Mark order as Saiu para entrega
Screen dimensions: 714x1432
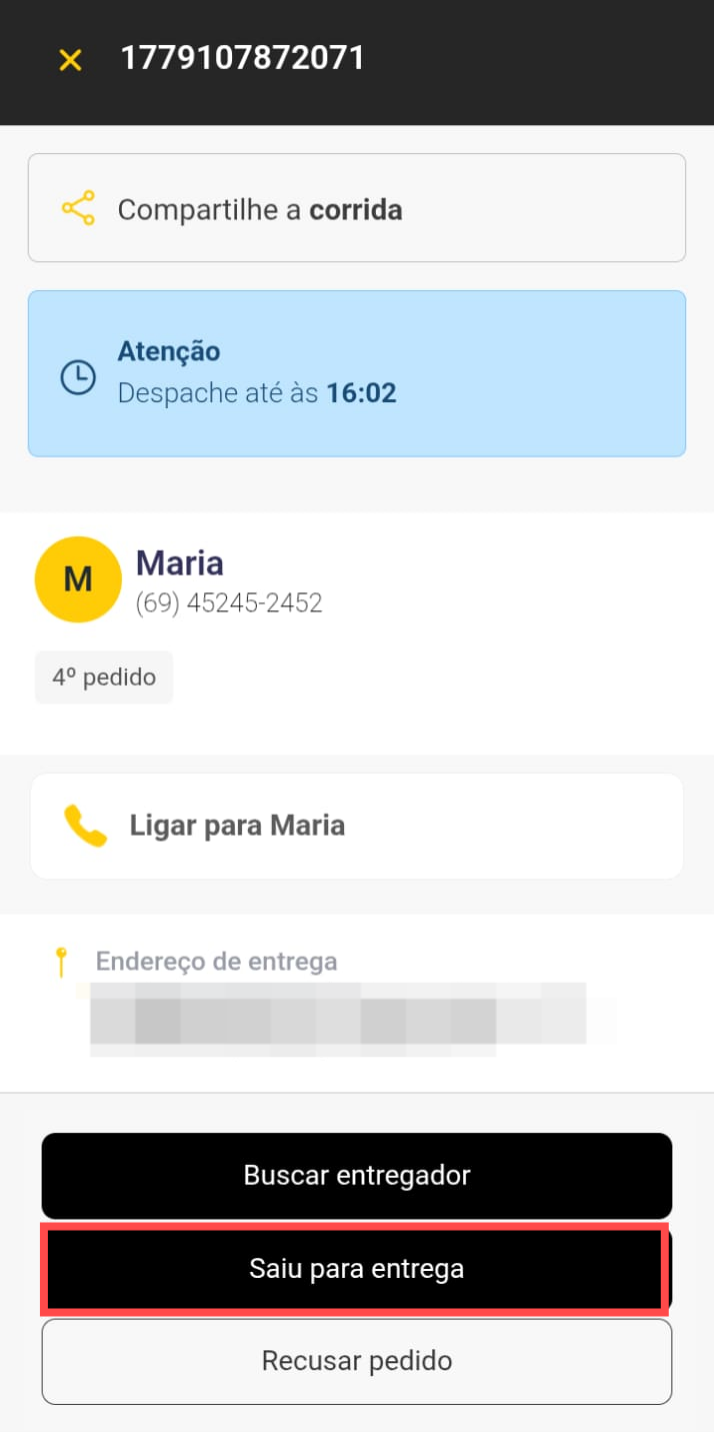[x=356, y=1269]
